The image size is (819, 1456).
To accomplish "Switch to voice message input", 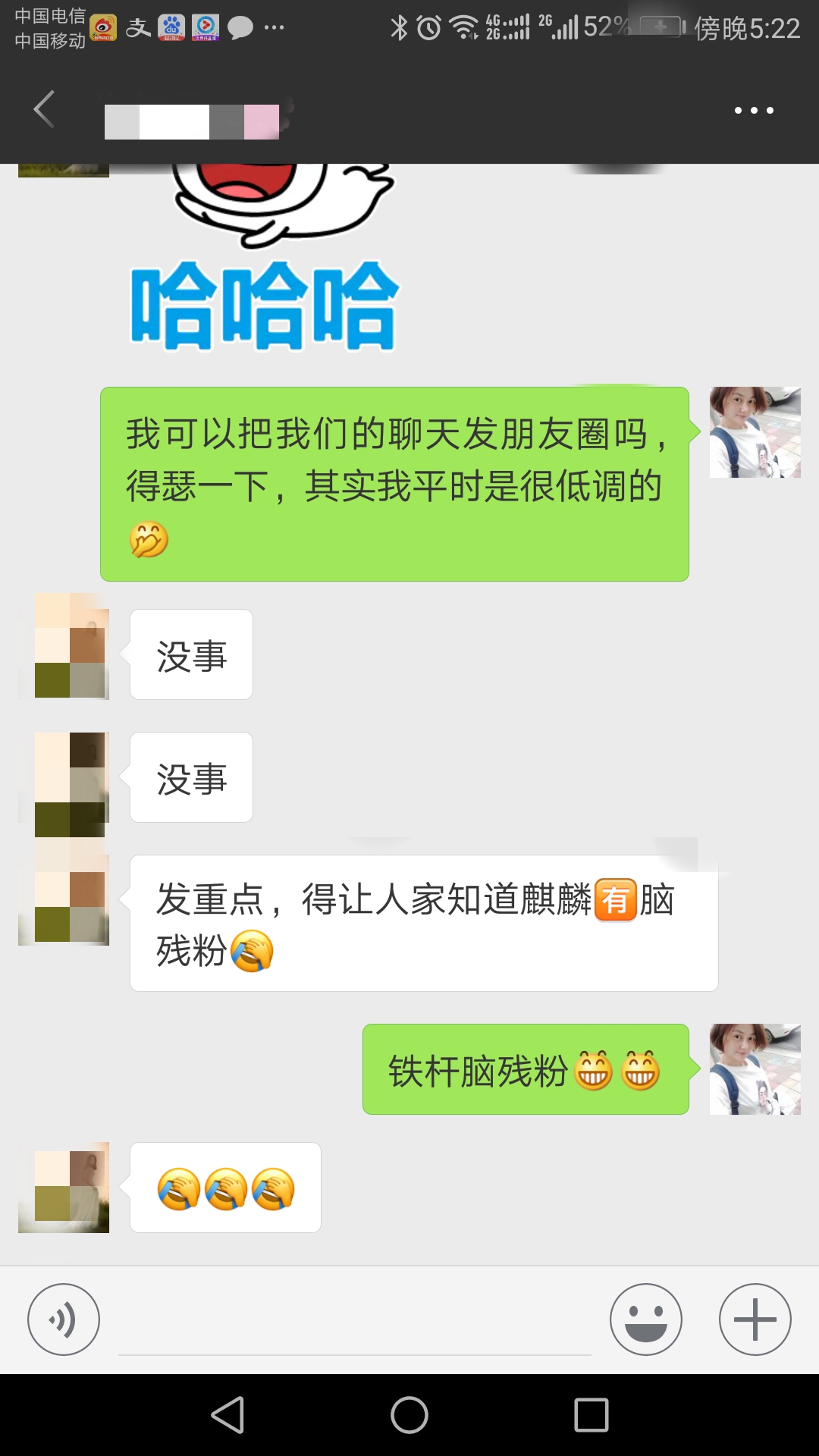I will click(64, 1319).
